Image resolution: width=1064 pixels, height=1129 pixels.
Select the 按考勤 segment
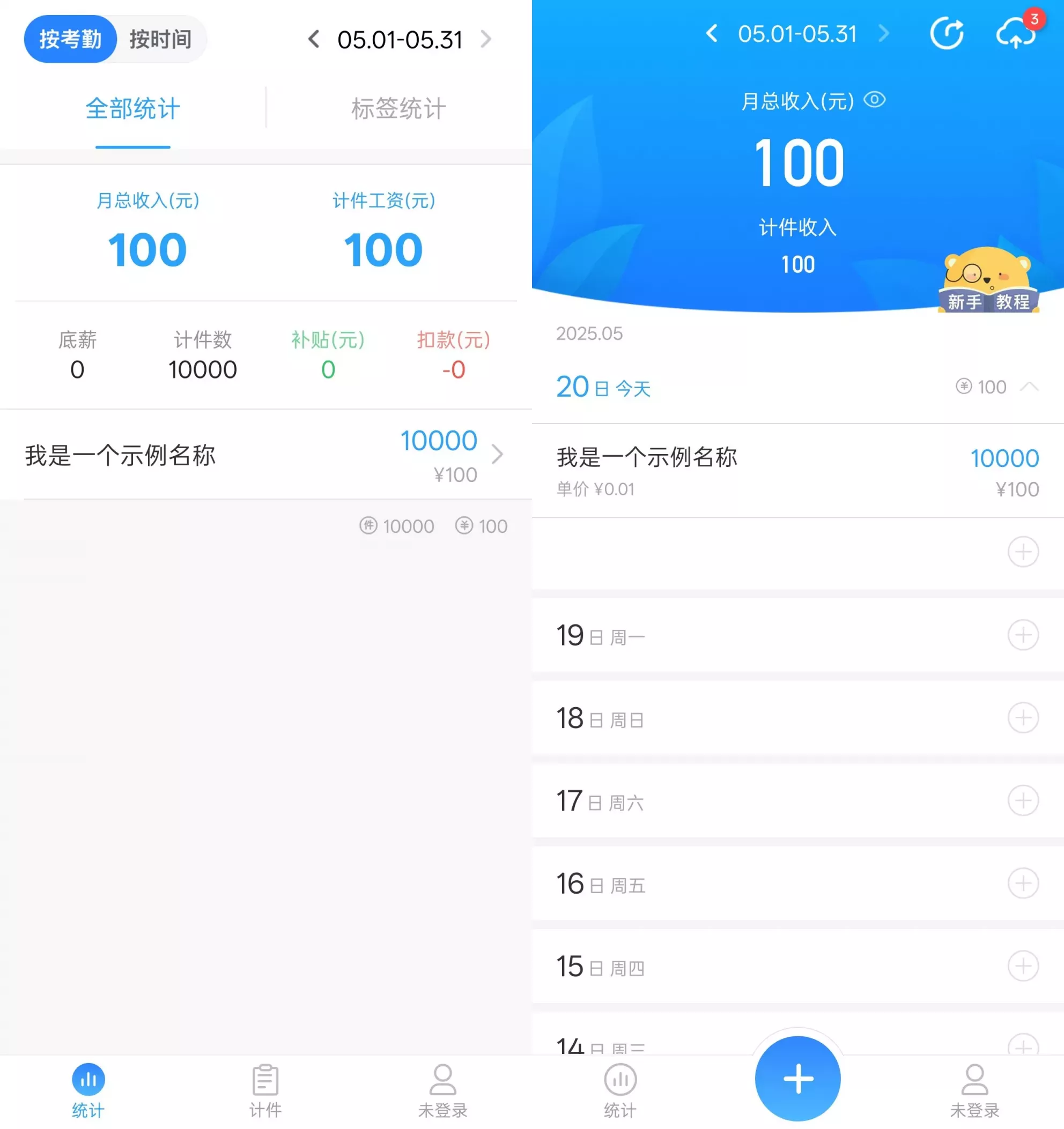point(70,39)
